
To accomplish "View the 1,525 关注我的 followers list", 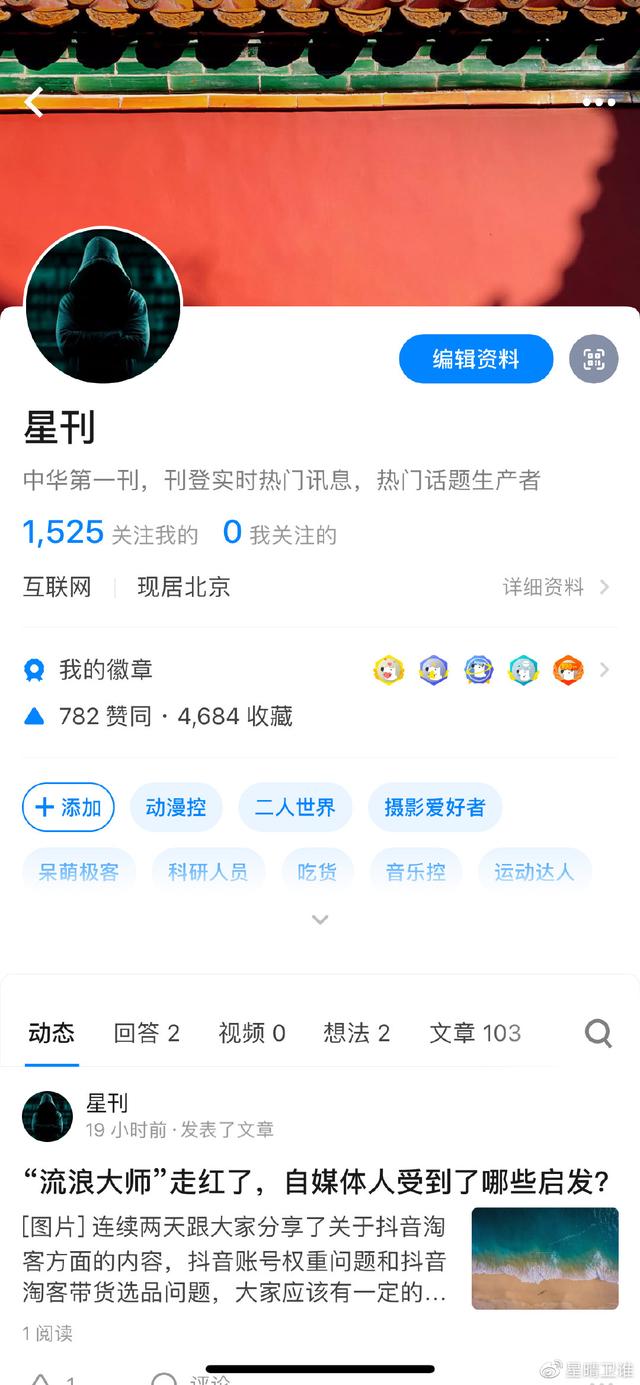I will point(110,534).
